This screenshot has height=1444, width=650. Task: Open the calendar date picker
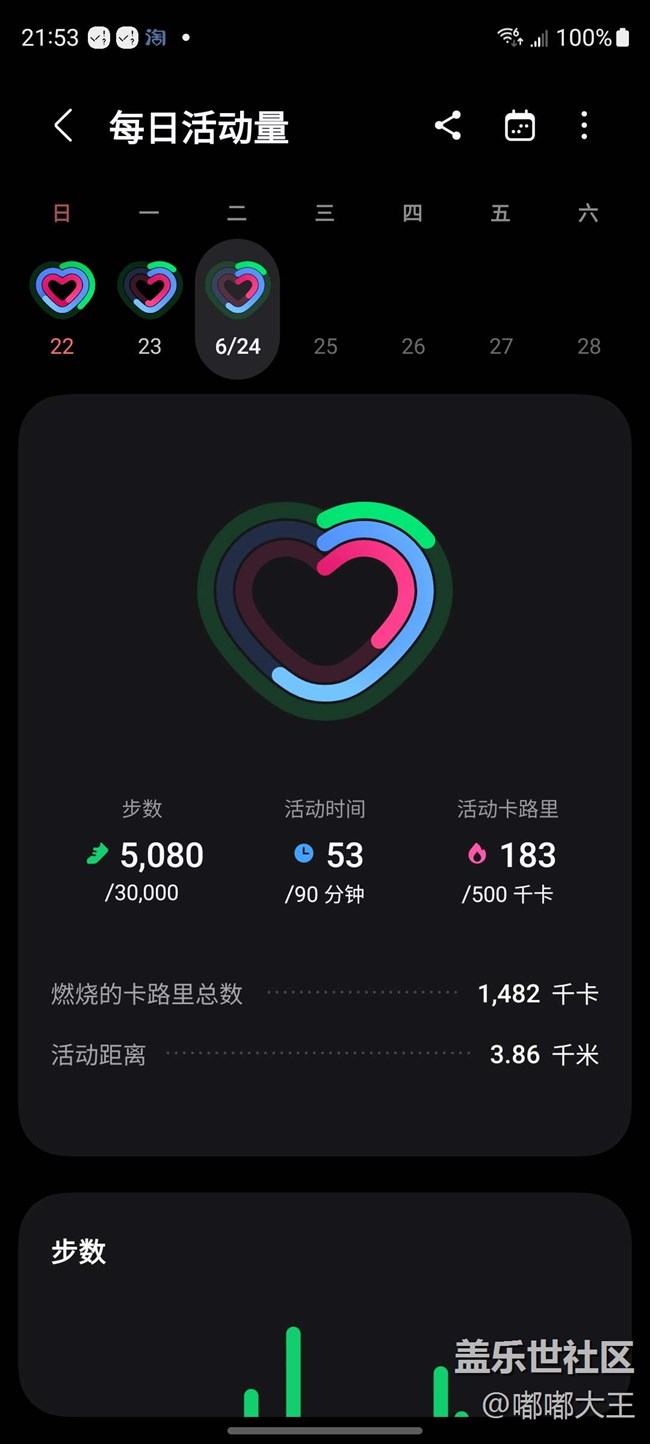pyautogui.click(x=520, y=126)
